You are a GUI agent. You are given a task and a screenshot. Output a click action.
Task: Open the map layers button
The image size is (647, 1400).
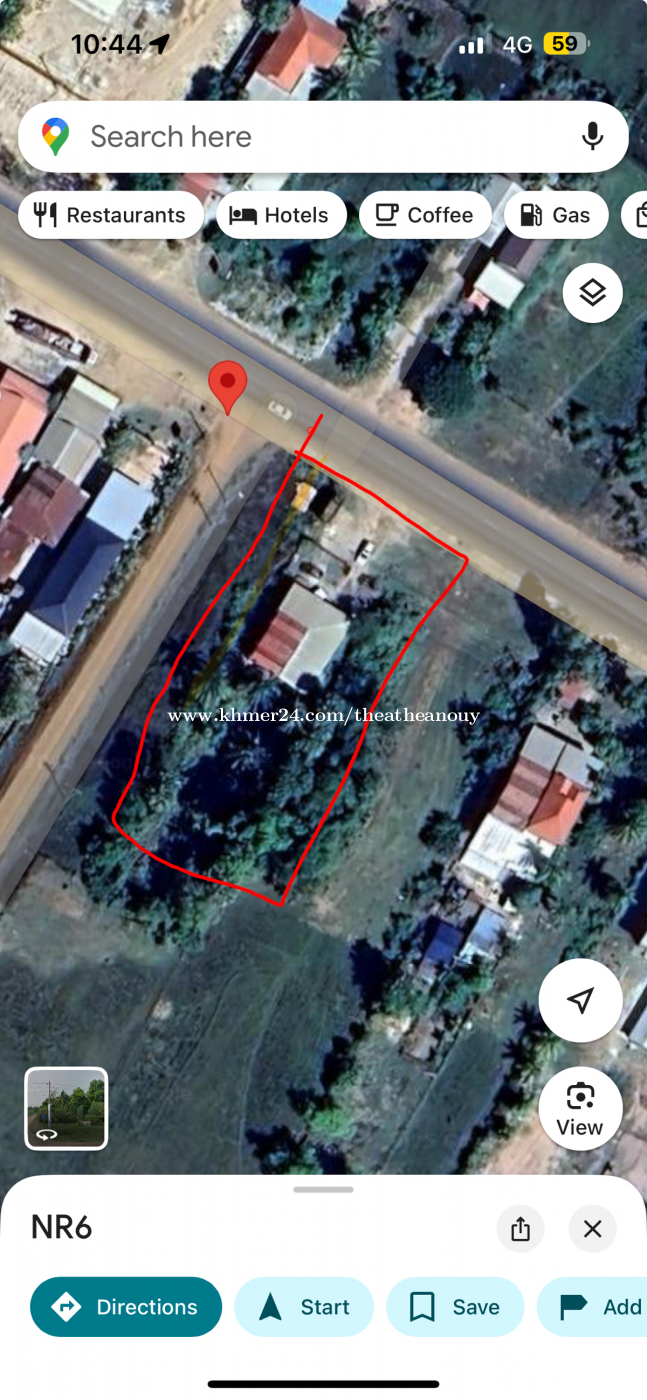point(592,293)
